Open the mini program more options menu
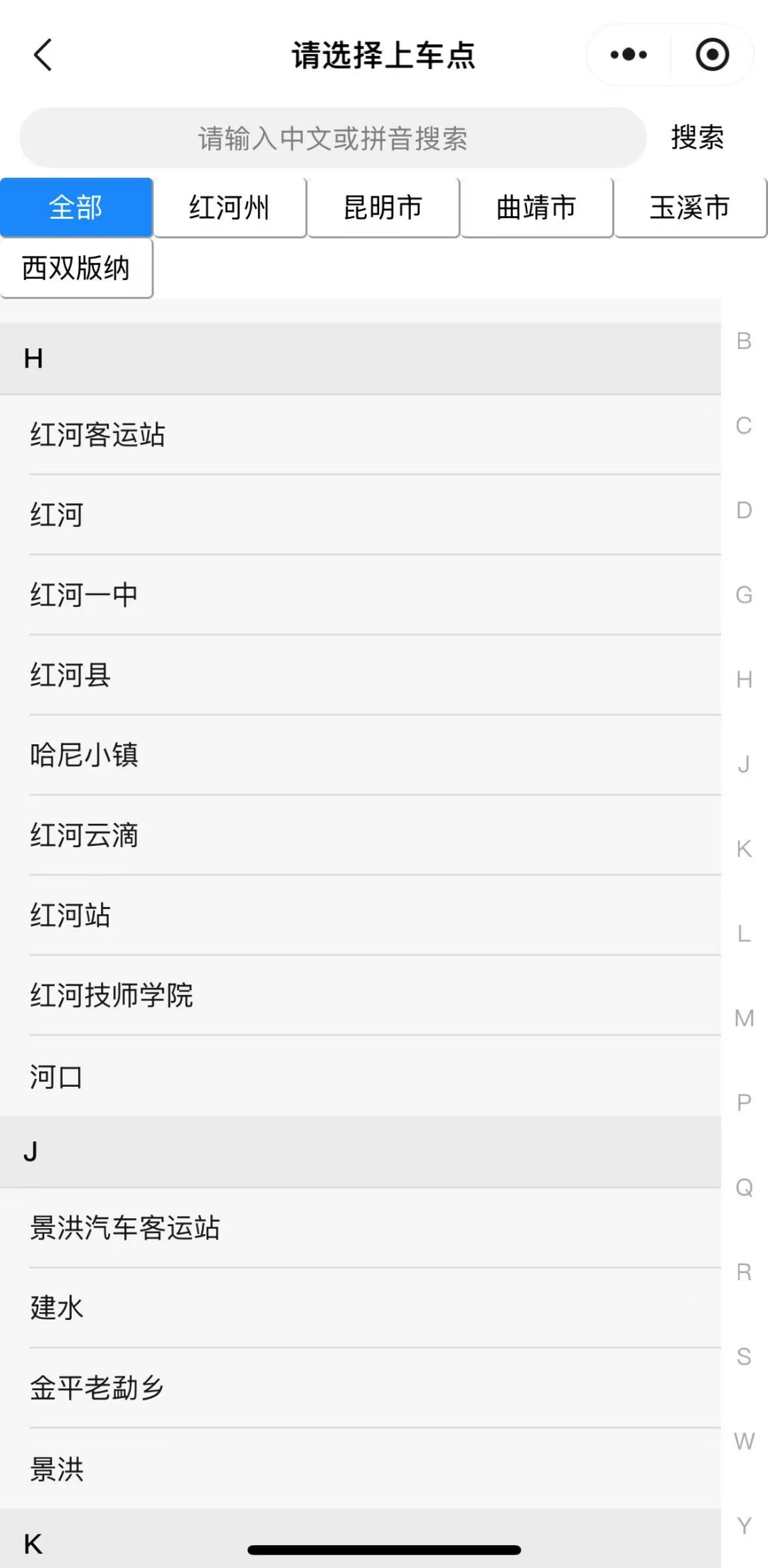This screenshot has width=768, height=1568. (x=629, y=55)
